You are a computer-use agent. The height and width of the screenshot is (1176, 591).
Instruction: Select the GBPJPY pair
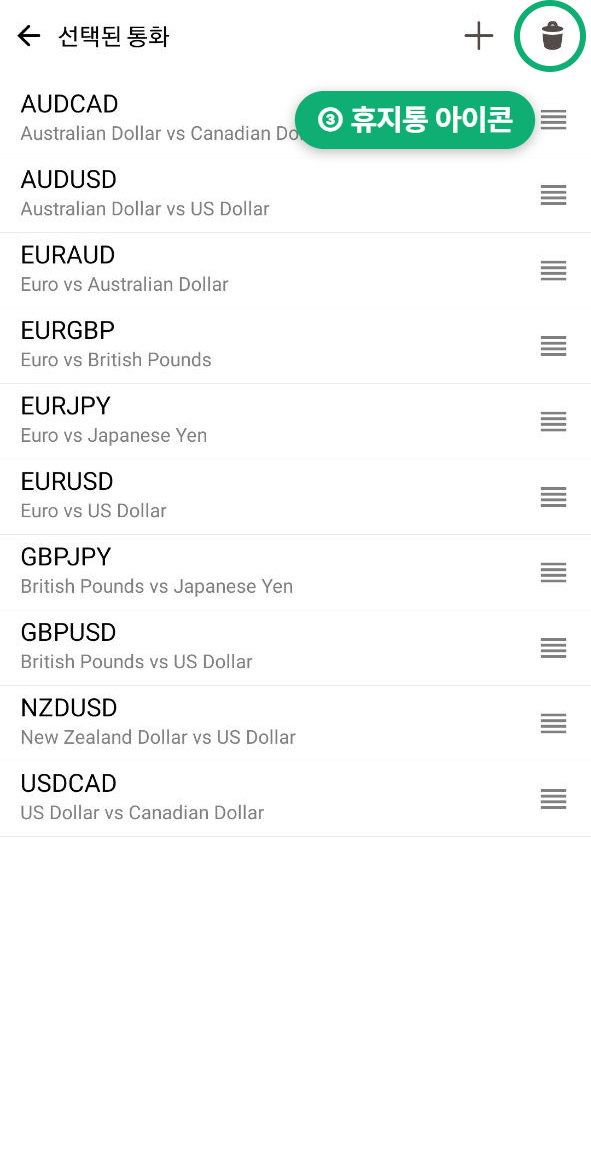(296, 572)
